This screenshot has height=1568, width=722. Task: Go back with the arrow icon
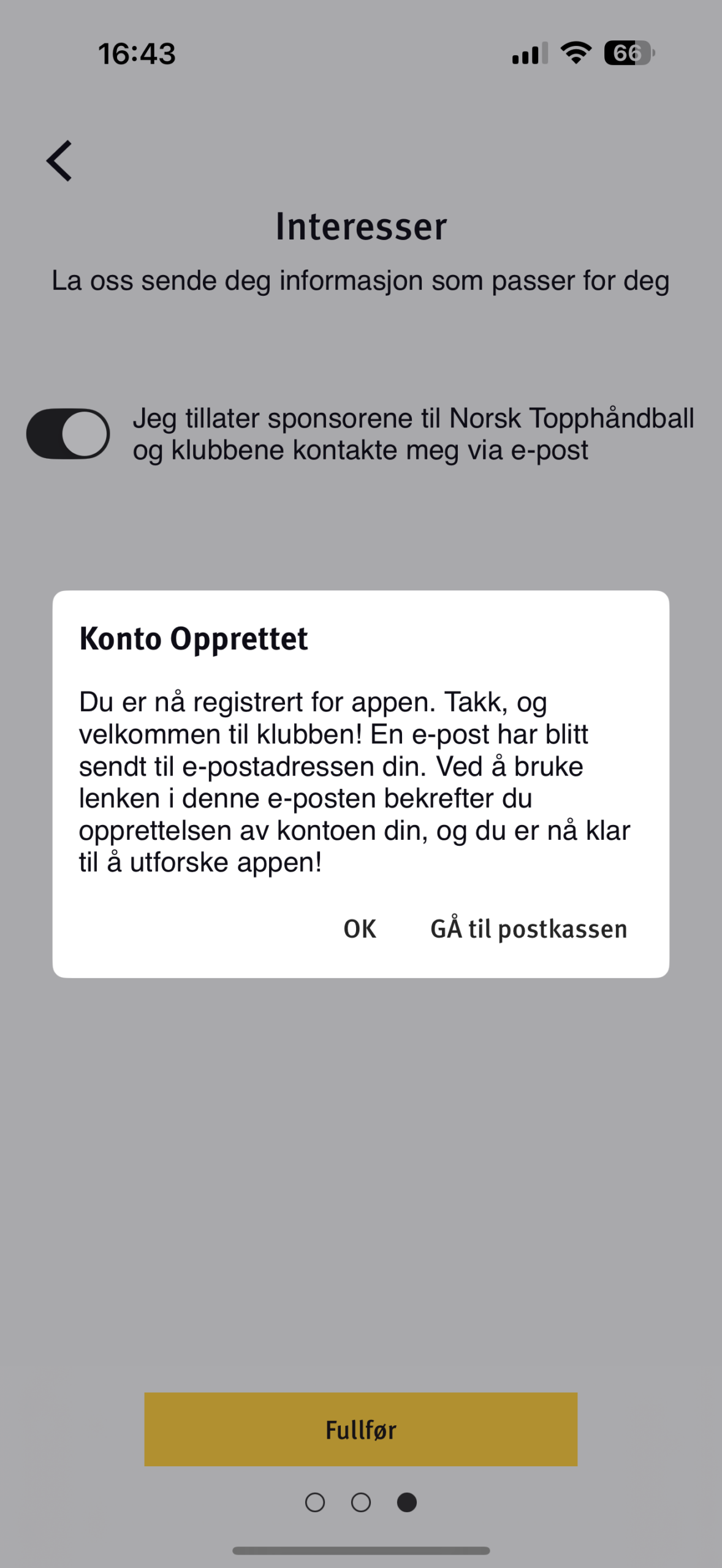pos(59,161)
